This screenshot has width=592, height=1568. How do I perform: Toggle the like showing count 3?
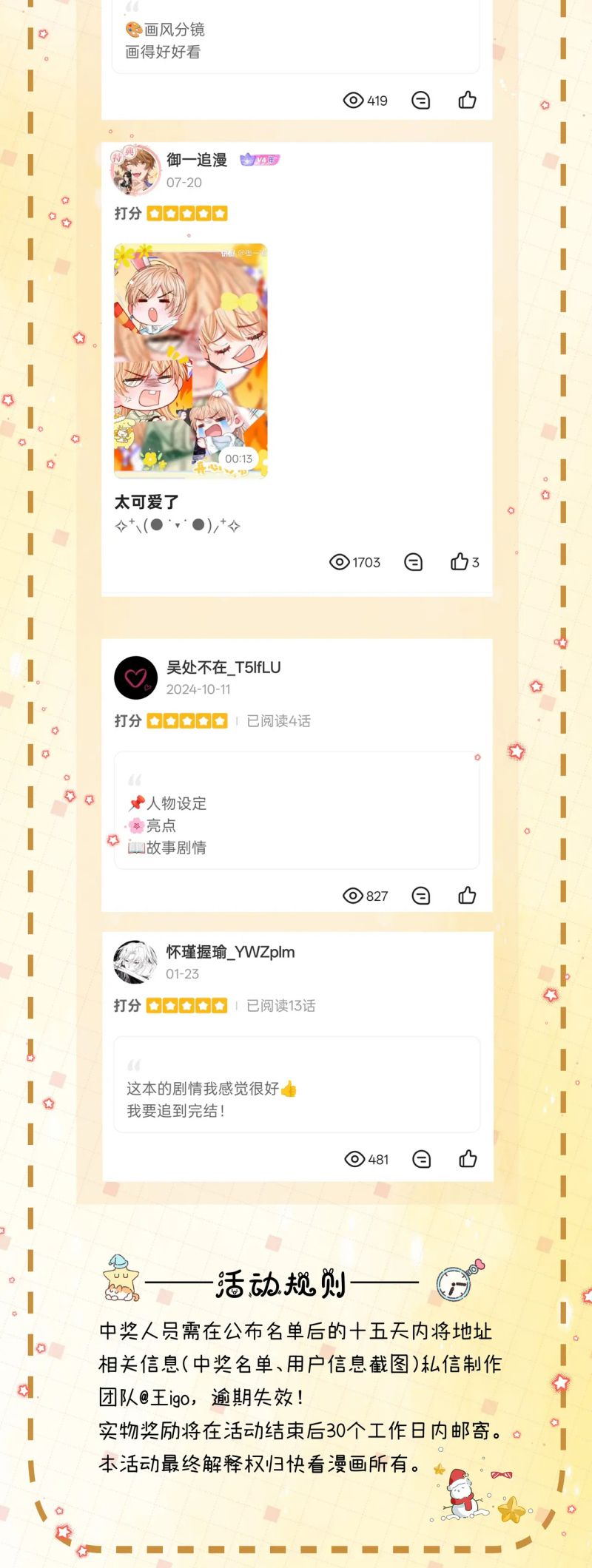(460, 561)
